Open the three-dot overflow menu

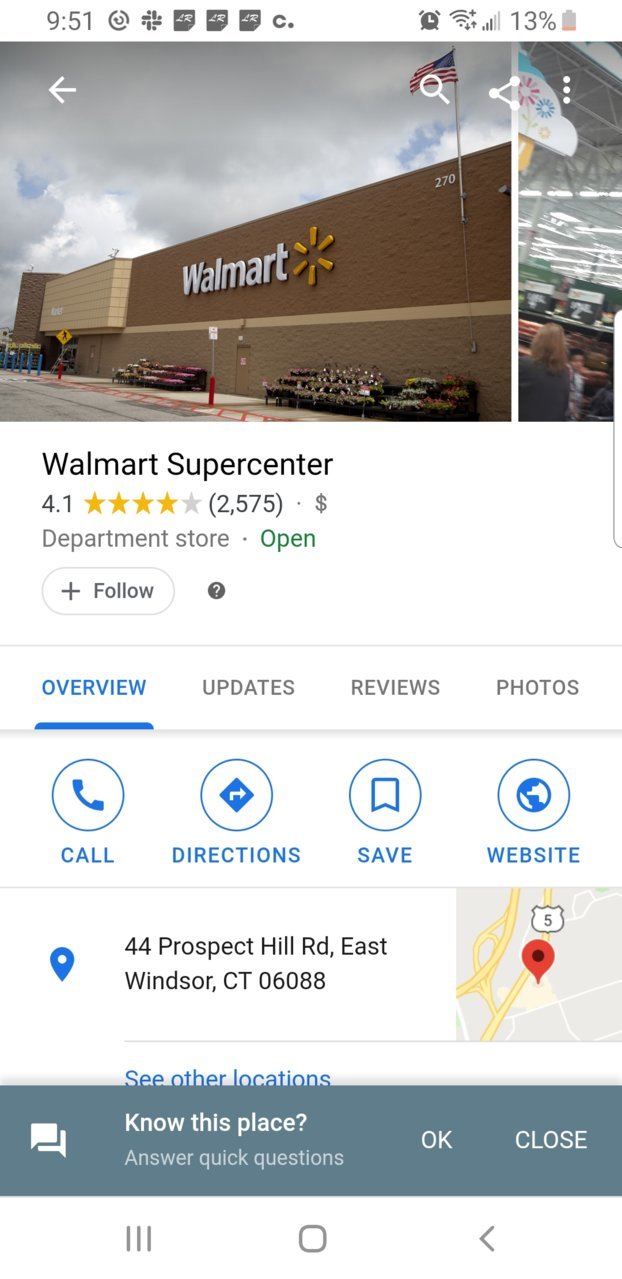(x=567, y=90)
